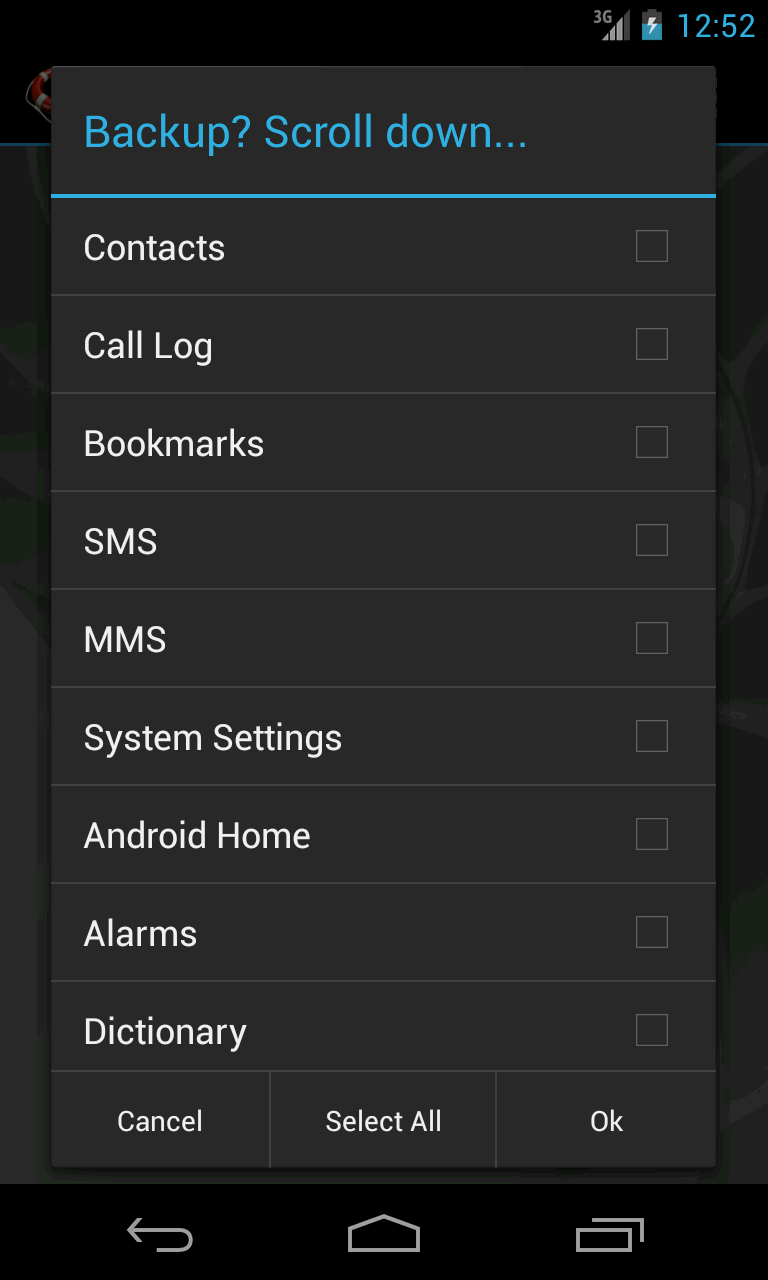Enable the Contacts backup checkbox

pyautogui.click(x=651, y=245)
